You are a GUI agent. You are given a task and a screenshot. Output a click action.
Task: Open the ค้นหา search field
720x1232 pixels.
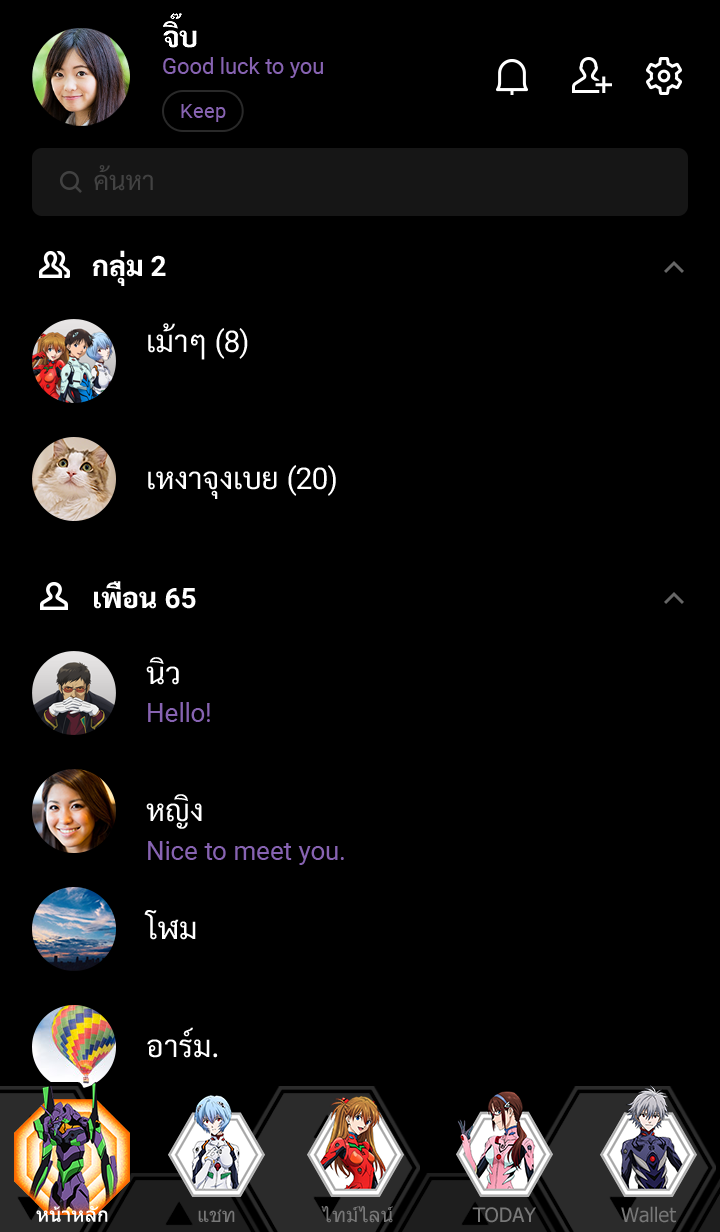pos(360,182)
